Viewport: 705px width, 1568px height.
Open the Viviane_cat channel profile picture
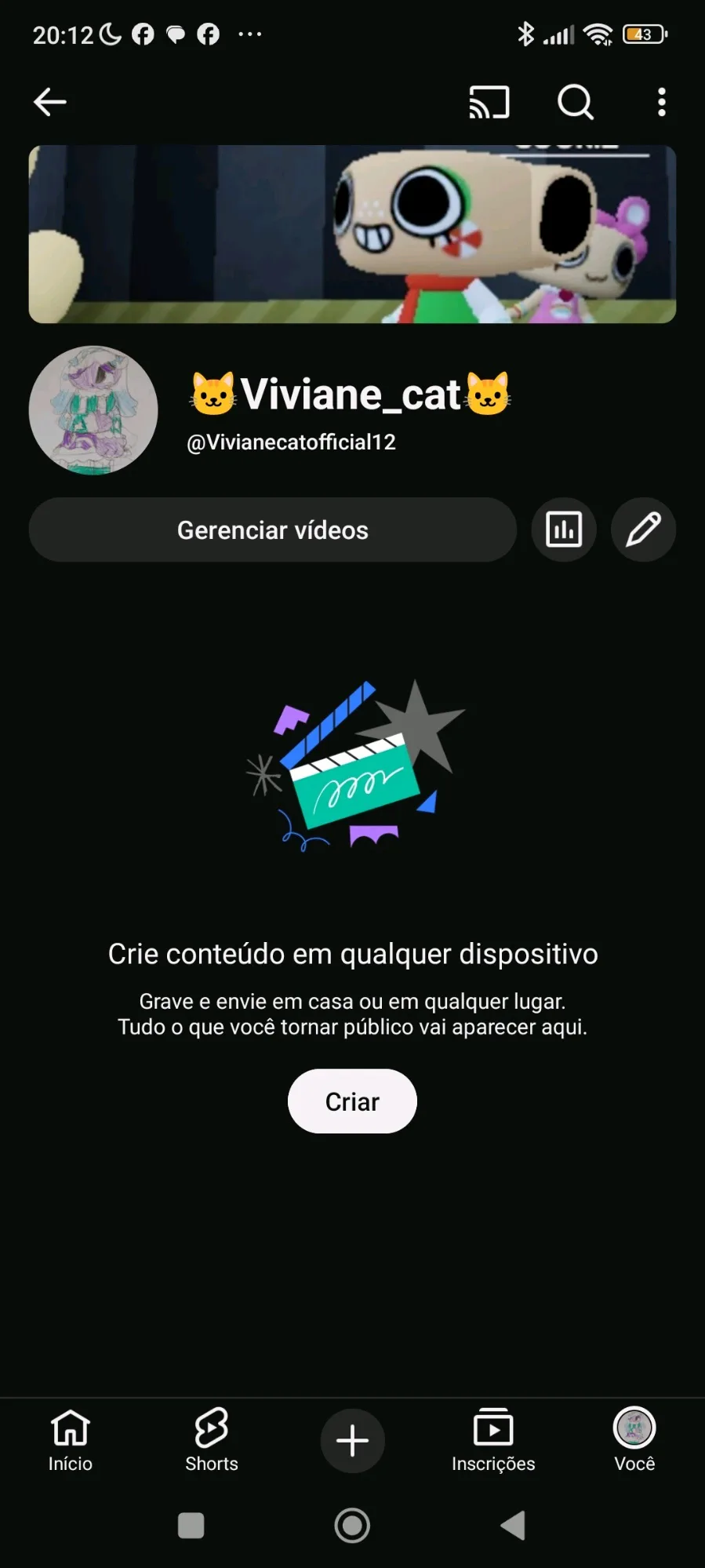(x=93, y=410)
